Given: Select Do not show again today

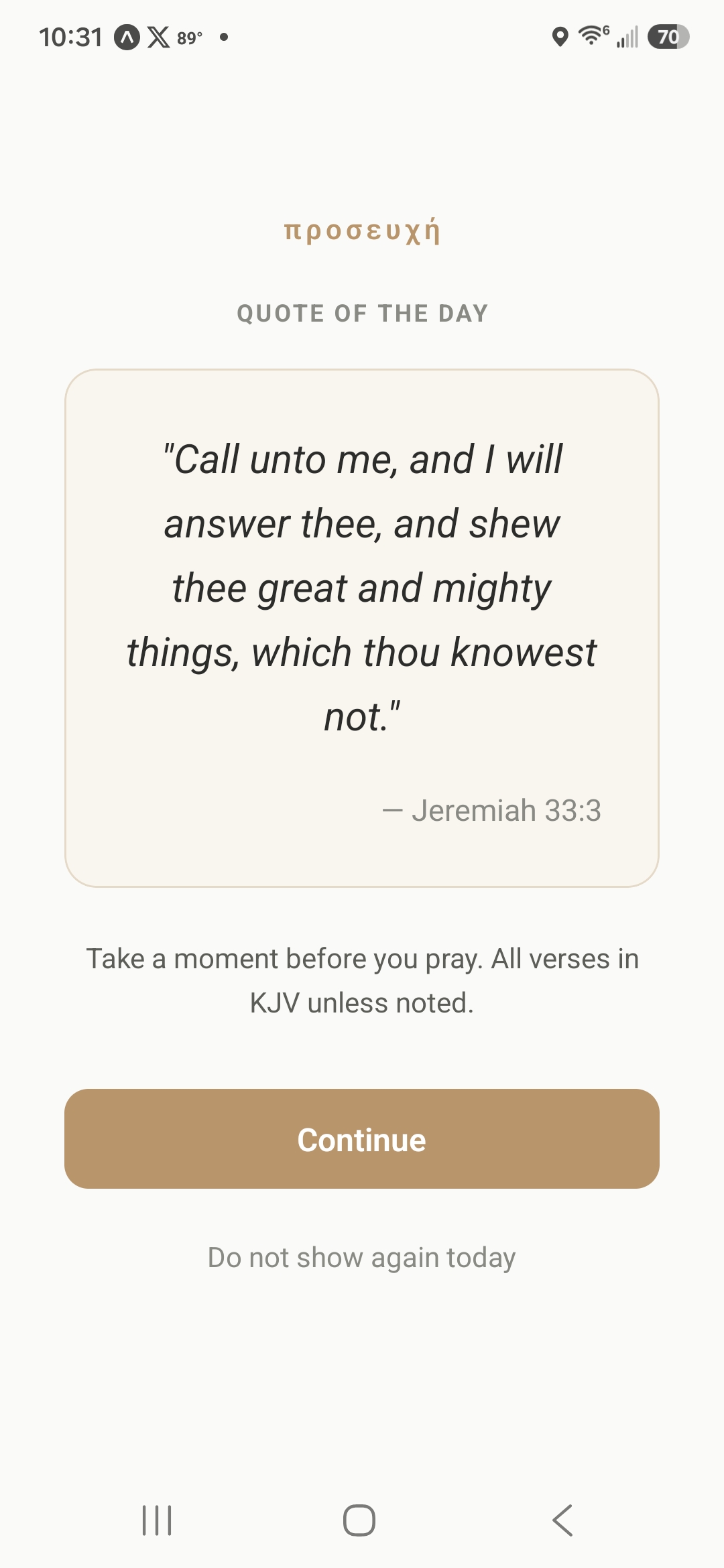Looking at the screenshot, I should 362,1258.
